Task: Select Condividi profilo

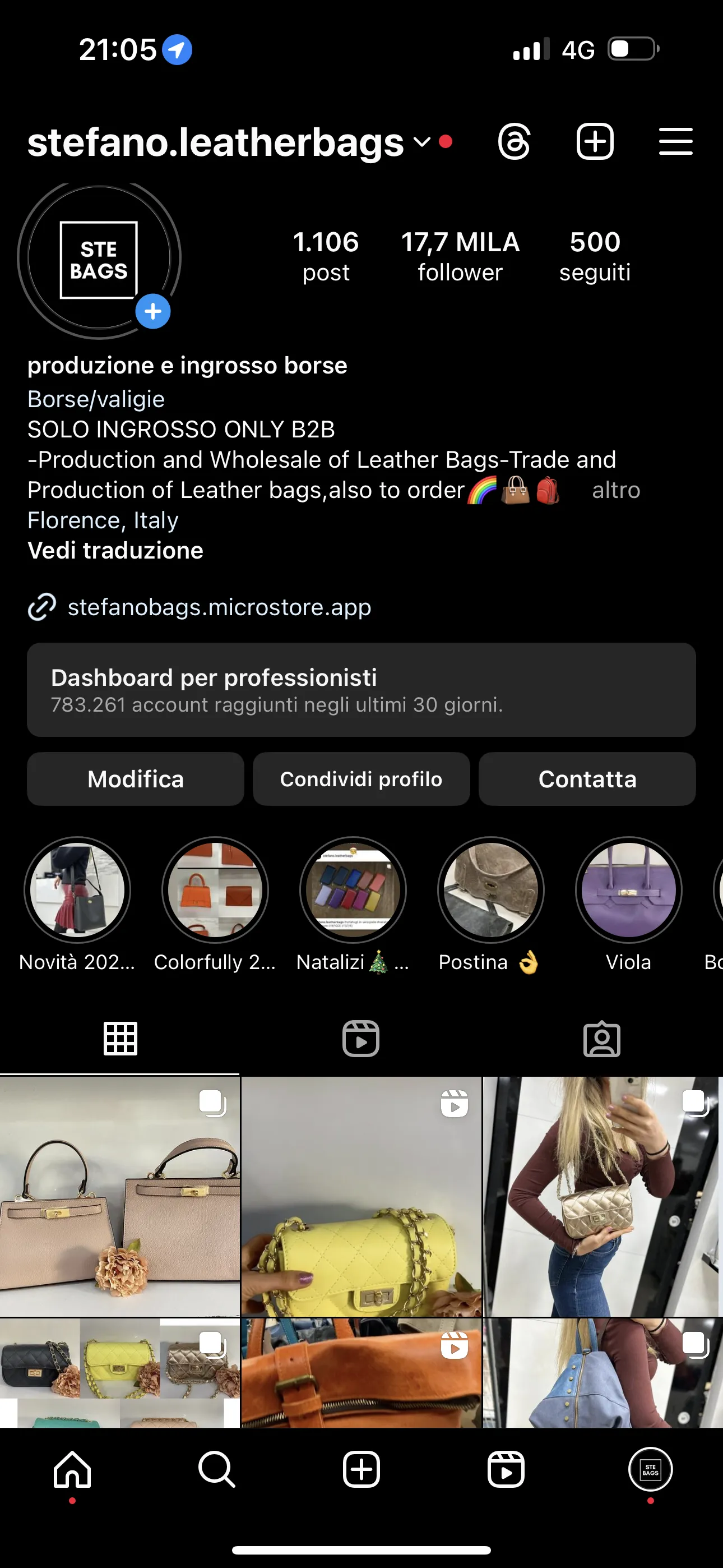Action: coord(361,779)
